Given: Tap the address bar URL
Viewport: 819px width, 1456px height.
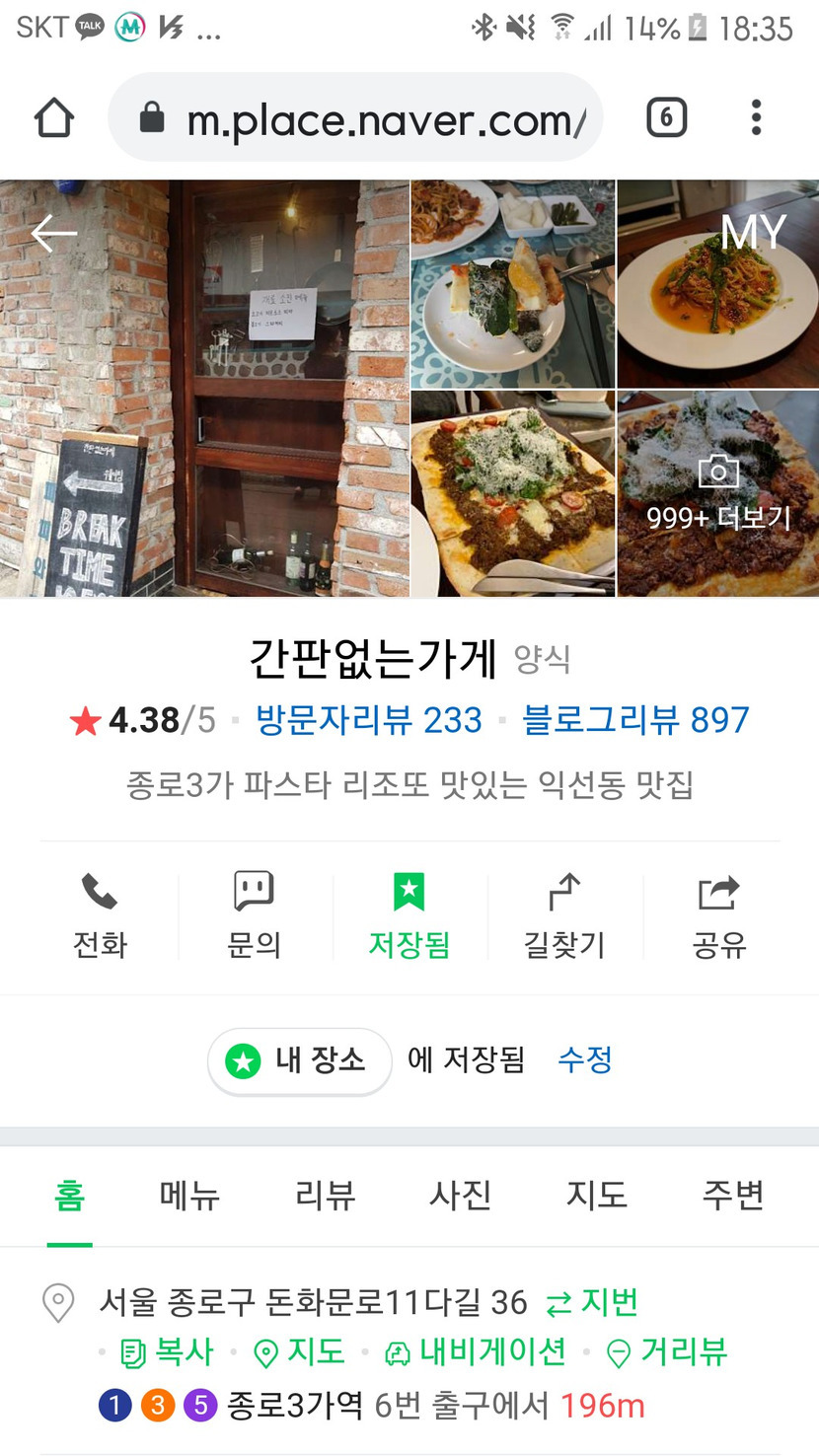Looking at the screenshot, I should click(x=385, y=120).
